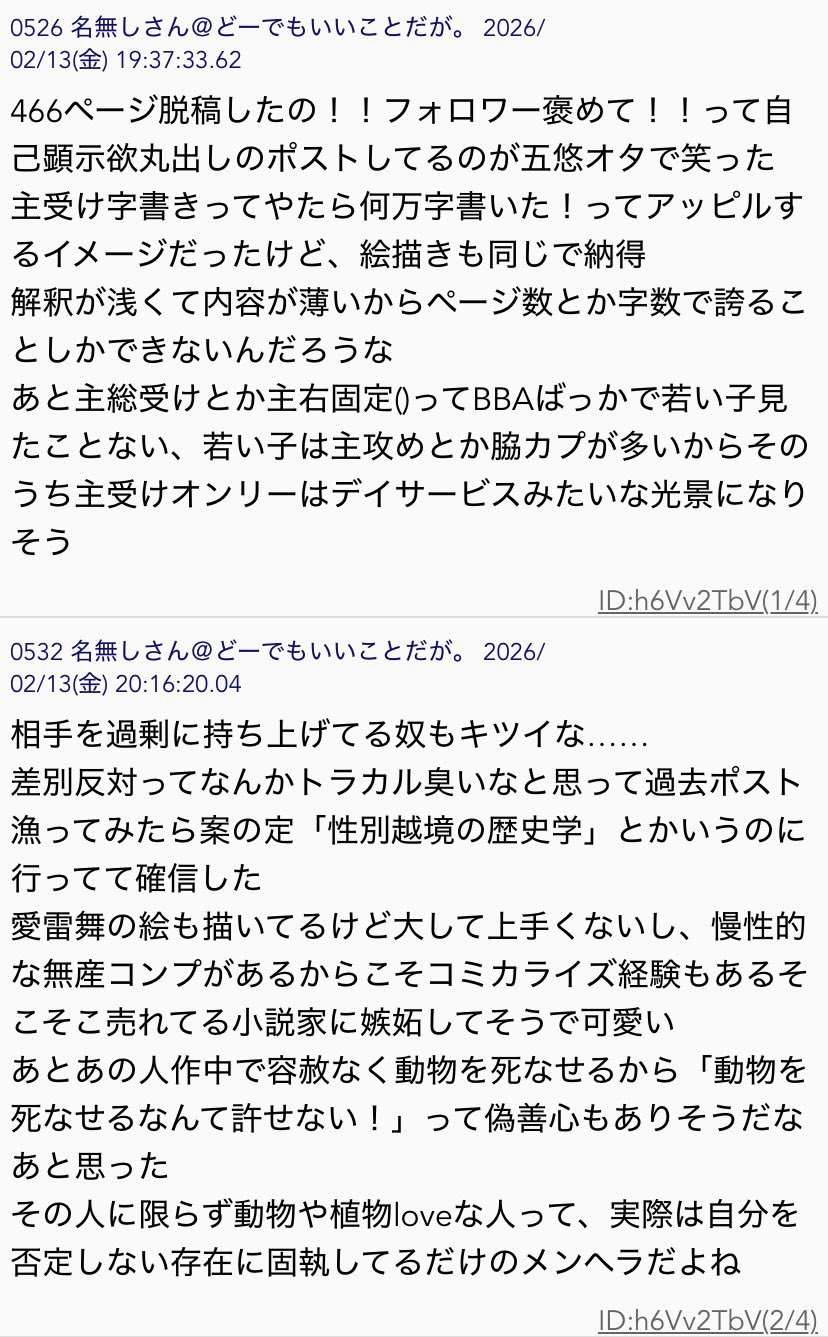Open the ID:h6Vv2TbV(1/4) link under post 0526
Viewport: 828px width, 1337px height.
708,600
